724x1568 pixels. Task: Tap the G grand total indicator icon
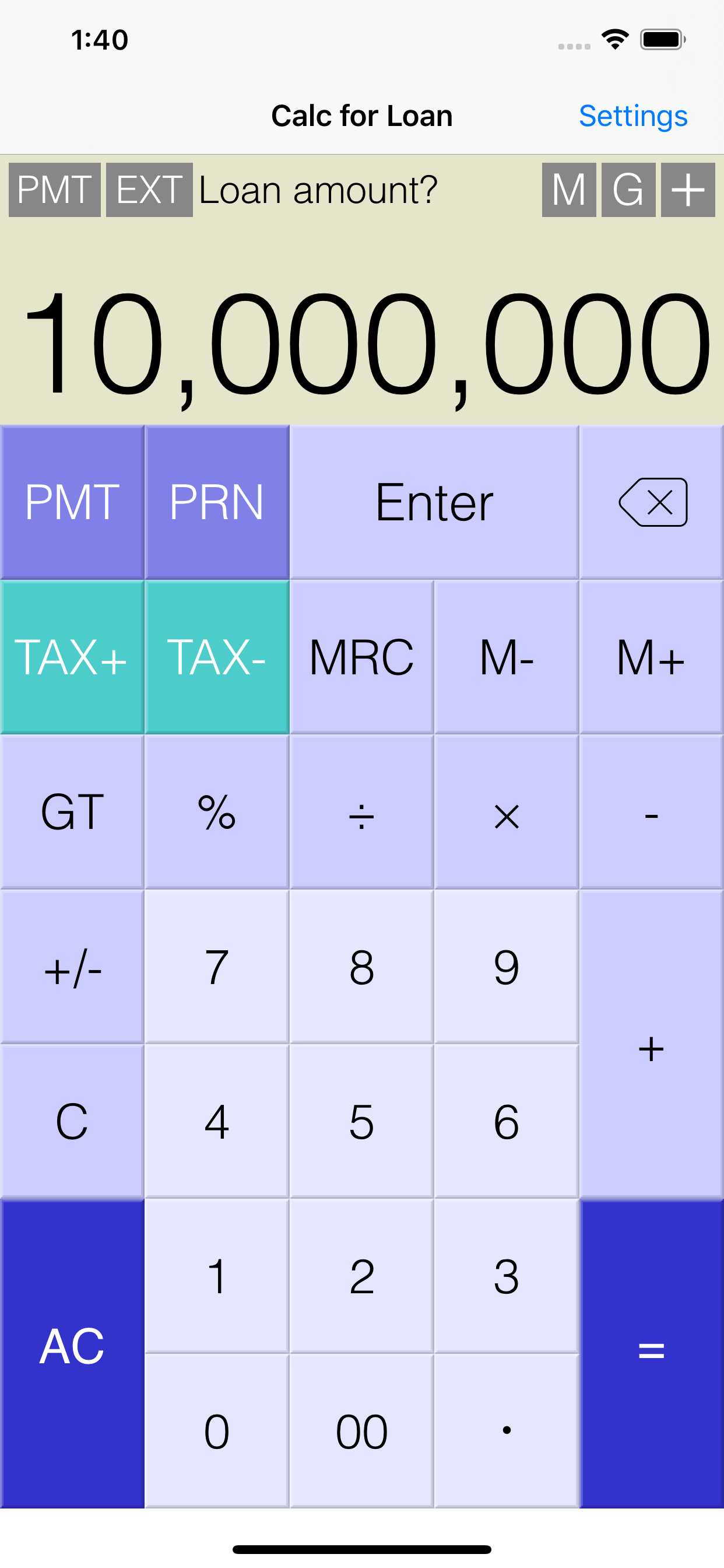(627, 191)
